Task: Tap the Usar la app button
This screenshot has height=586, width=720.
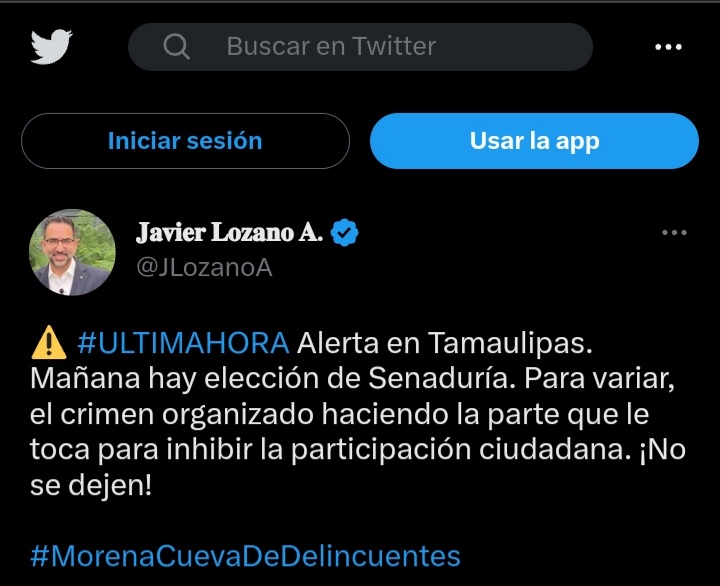Action: [x=534, y=141]
